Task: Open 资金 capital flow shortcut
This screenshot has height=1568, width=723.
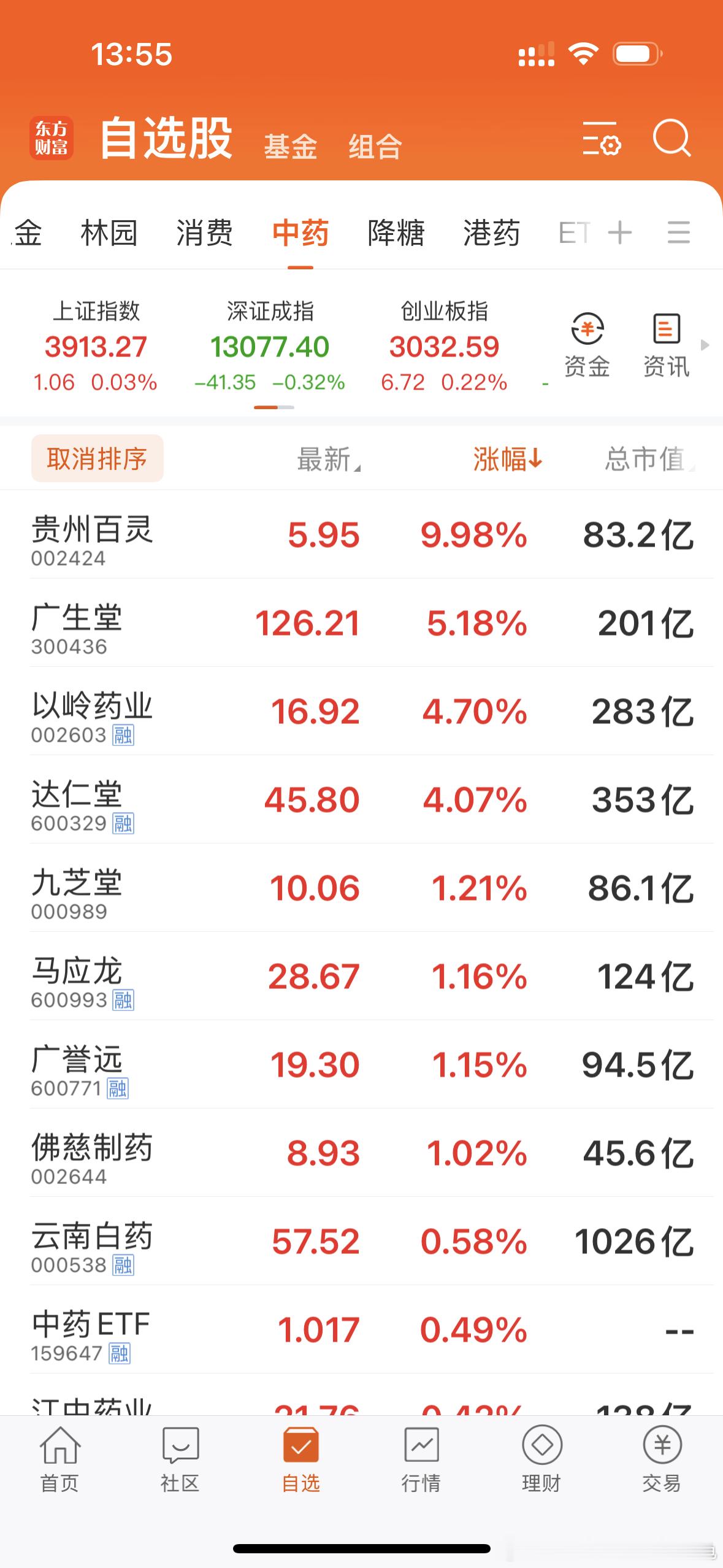Action: (587, 345)
